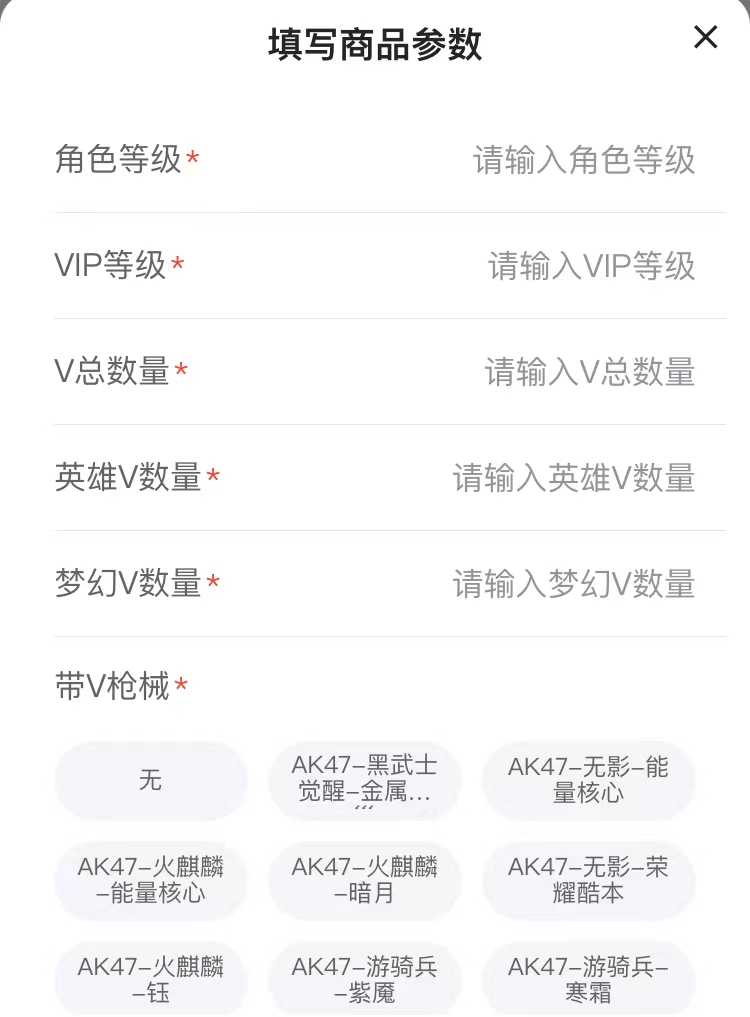Select AK47-火麒麟-能量核心 option
The image size is (750, 1017).
coord(150,880)
